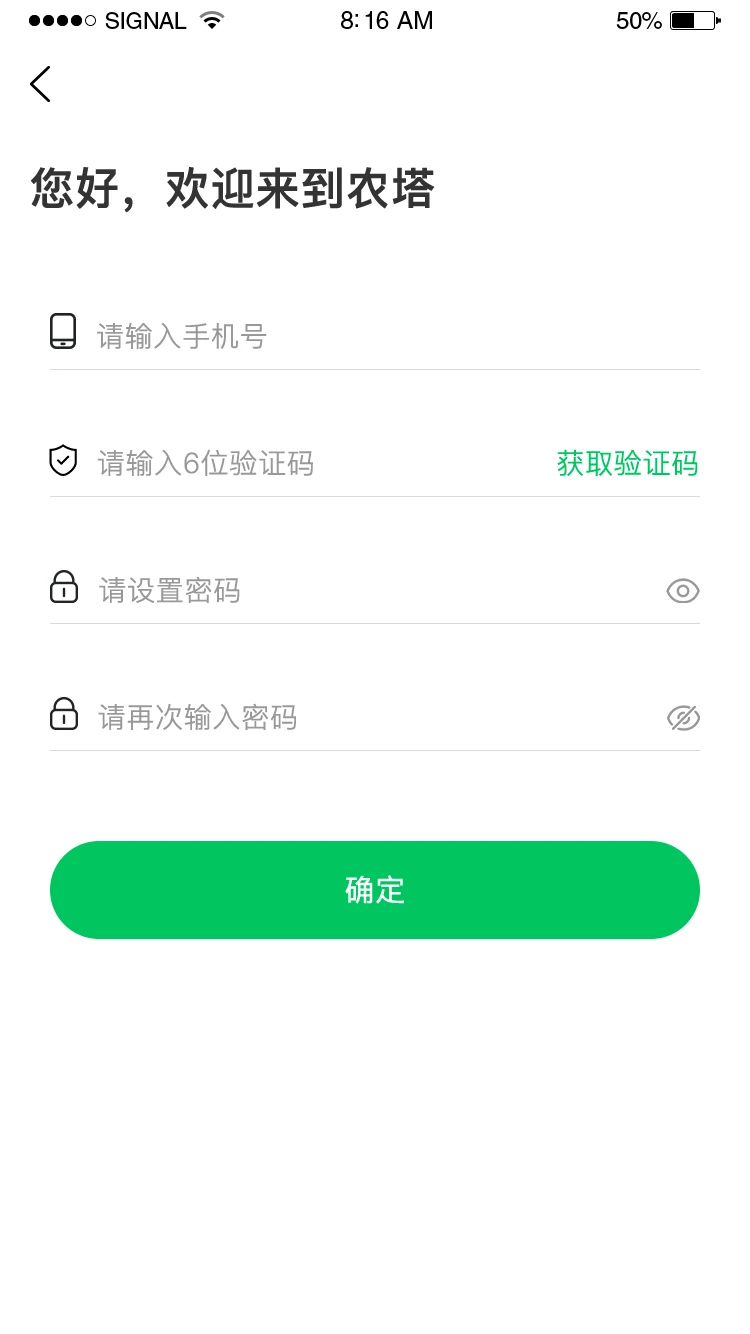Tap the 8:16 AM clock display

386,20
